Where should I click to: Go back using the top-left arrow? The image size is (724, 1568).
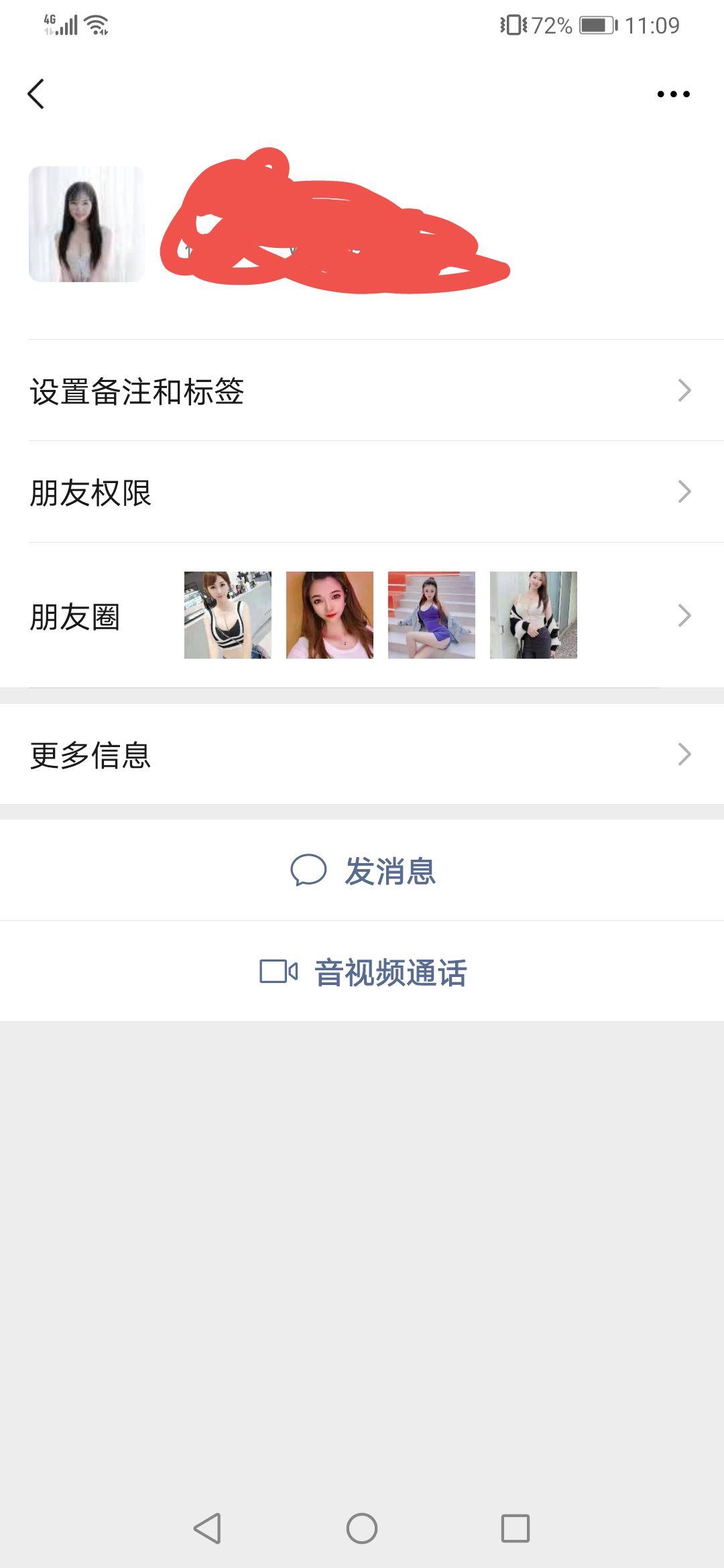click(36, 94)
